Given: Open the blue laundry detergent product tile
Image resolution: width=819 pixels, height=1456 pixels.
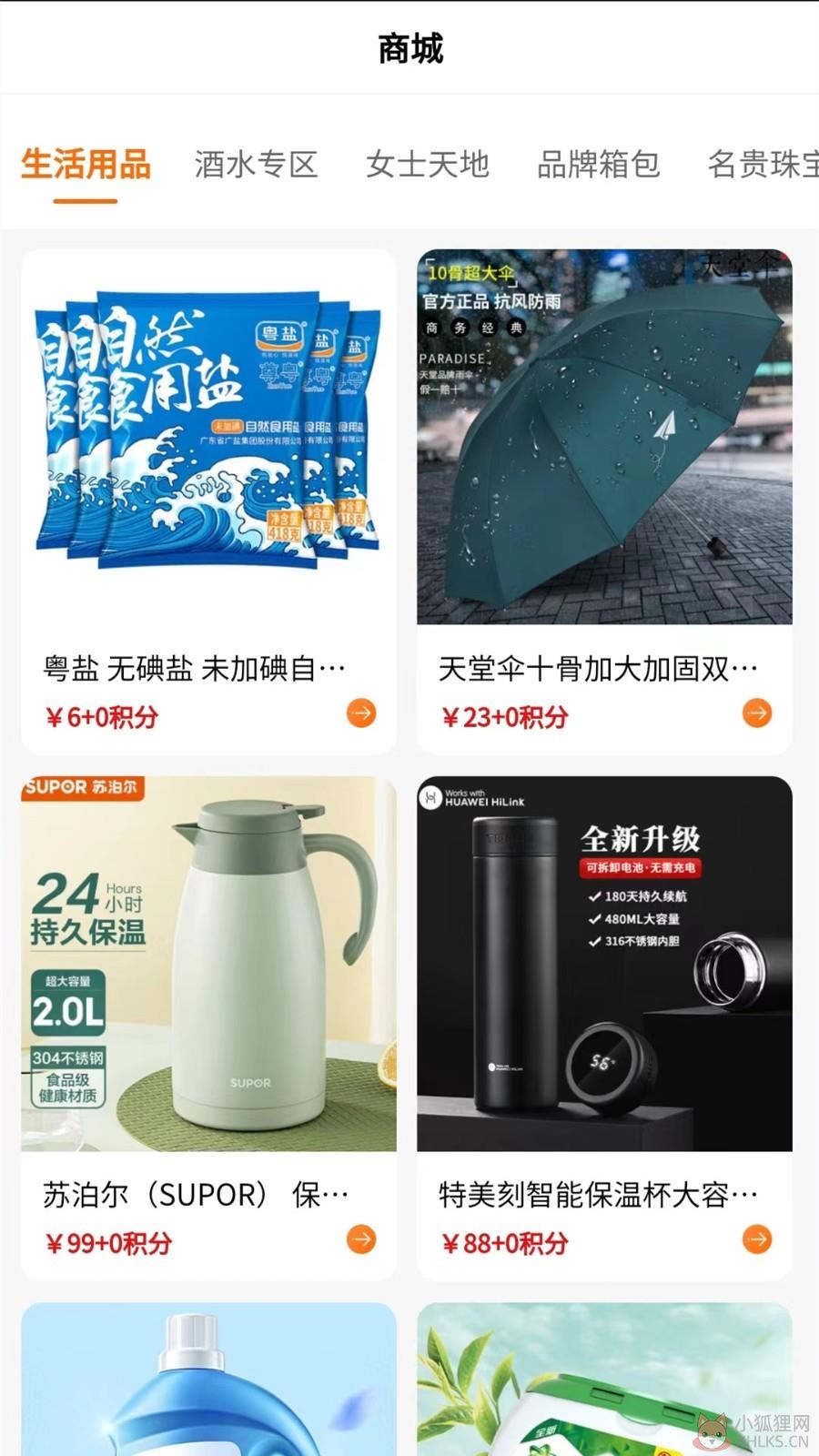Looking at the screenshot, I should click(208, 1379).
